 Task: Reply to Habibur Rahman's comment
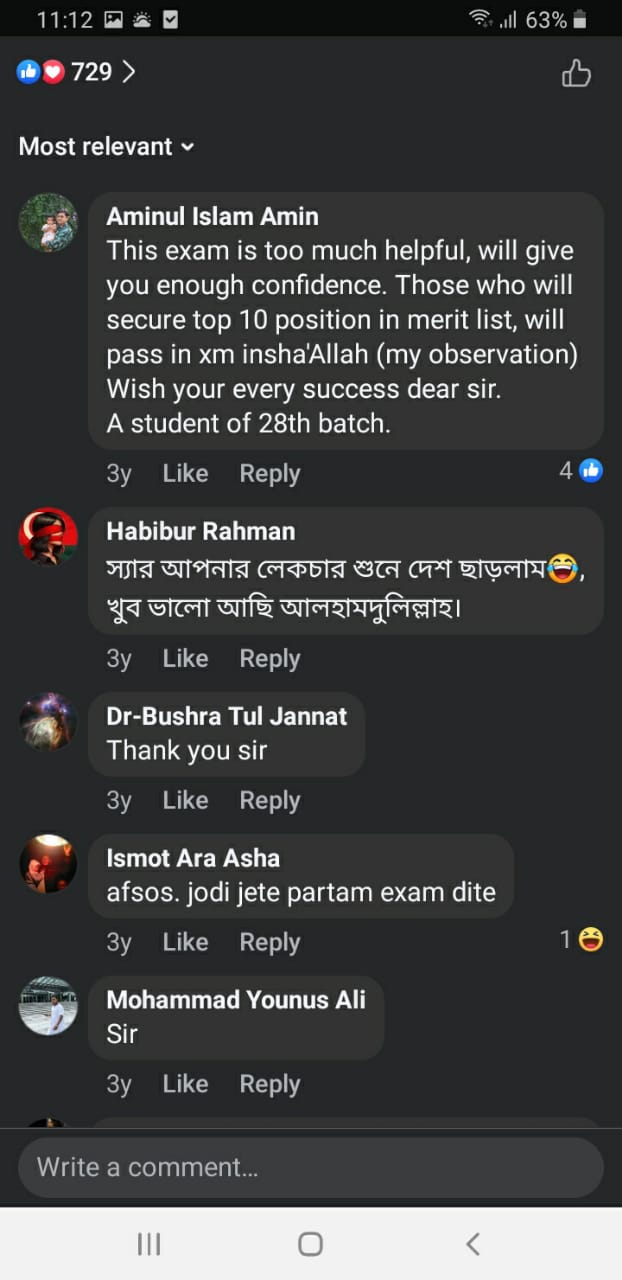coord(269,658)
